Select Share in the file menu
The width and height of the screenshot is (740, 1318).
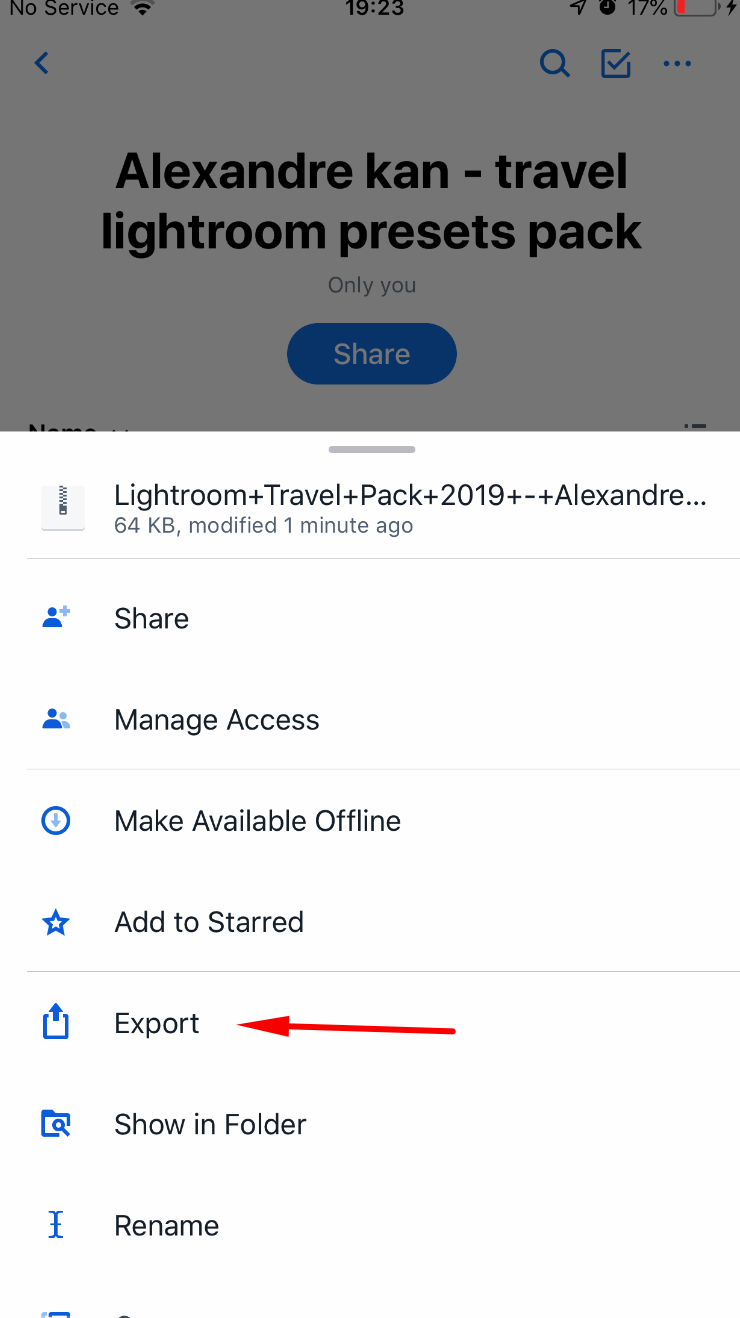point(370,619)
